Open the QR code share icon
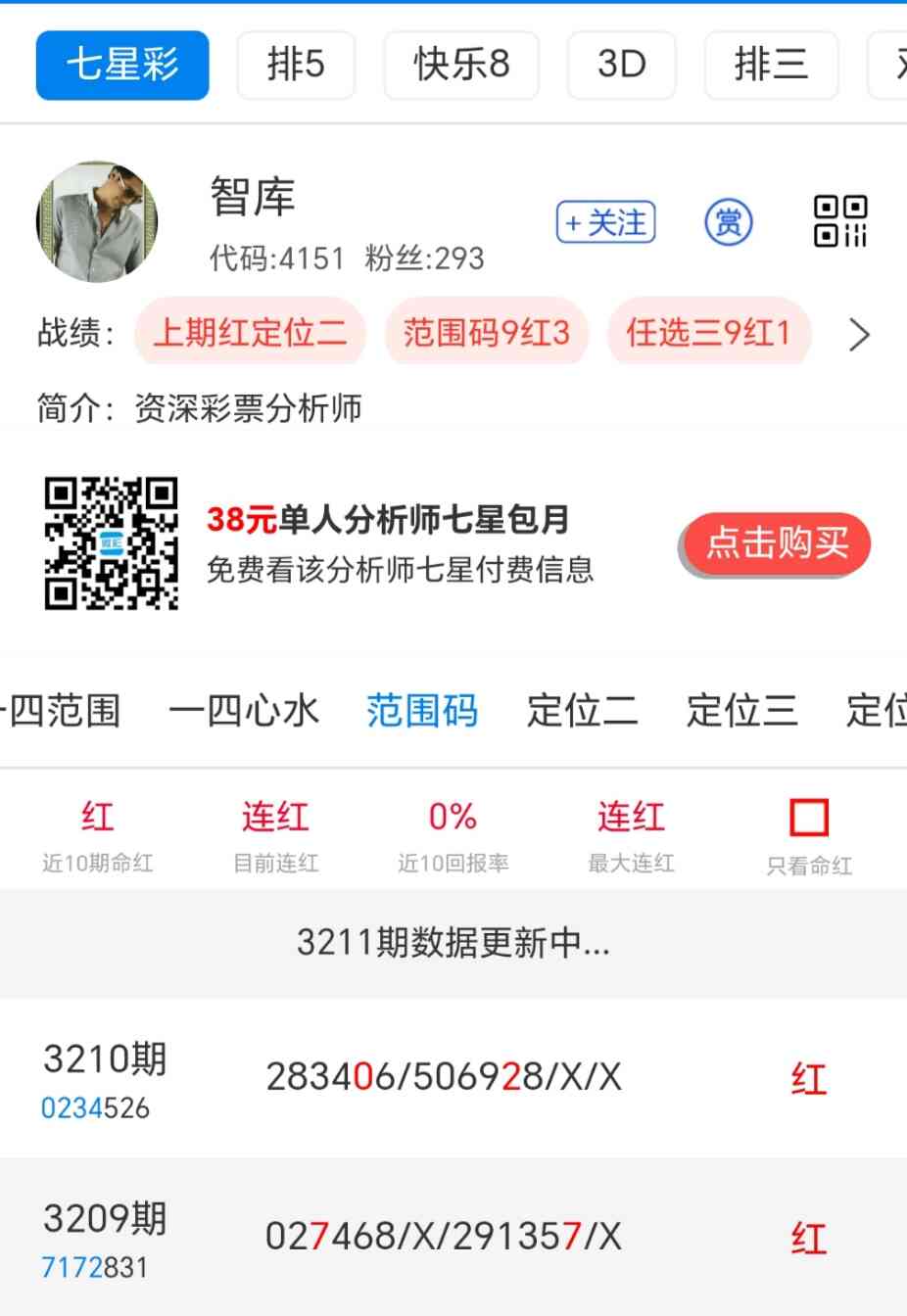This screenshot has height=1316, width=907. pos(840,222)
